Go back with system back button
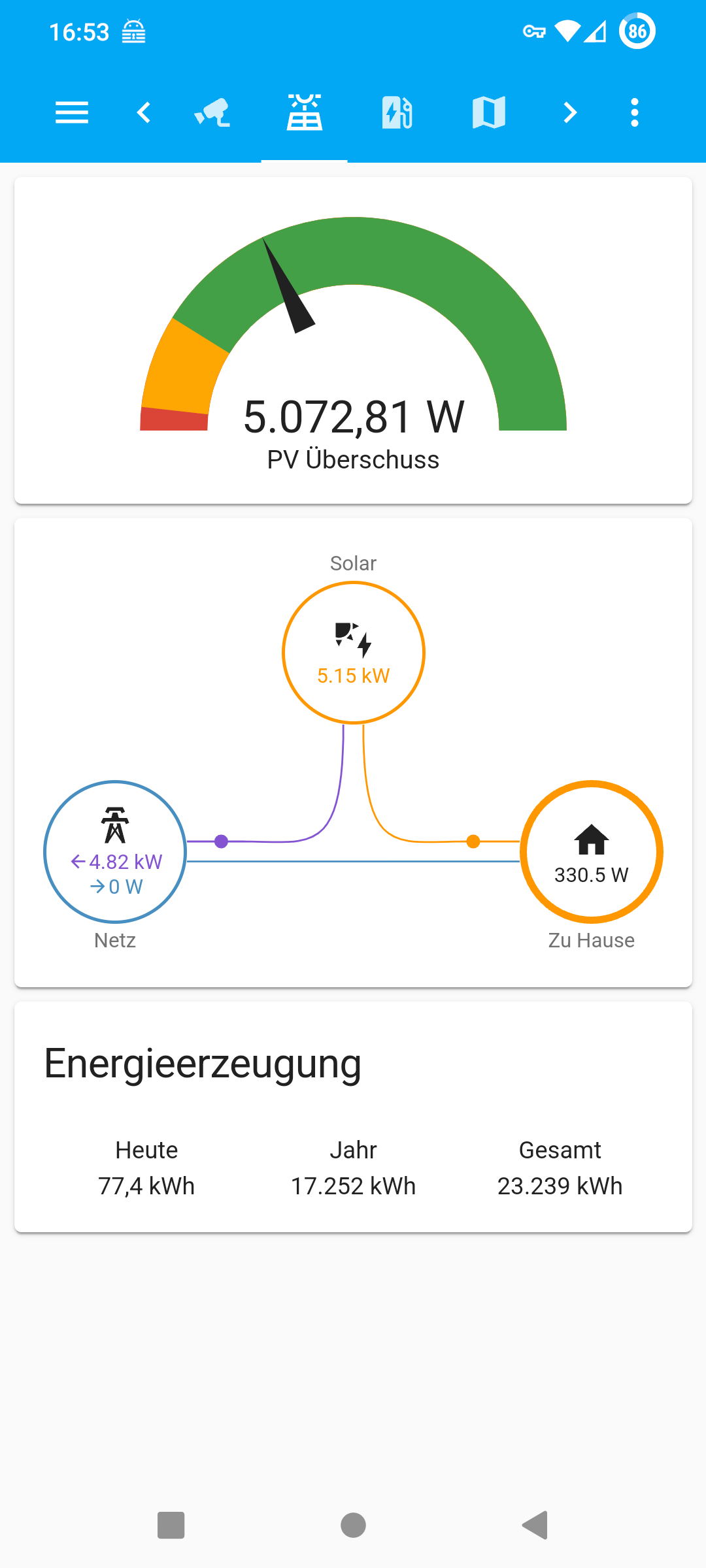The height and width of the screenshot is (1568, 706). point(535,1526)
